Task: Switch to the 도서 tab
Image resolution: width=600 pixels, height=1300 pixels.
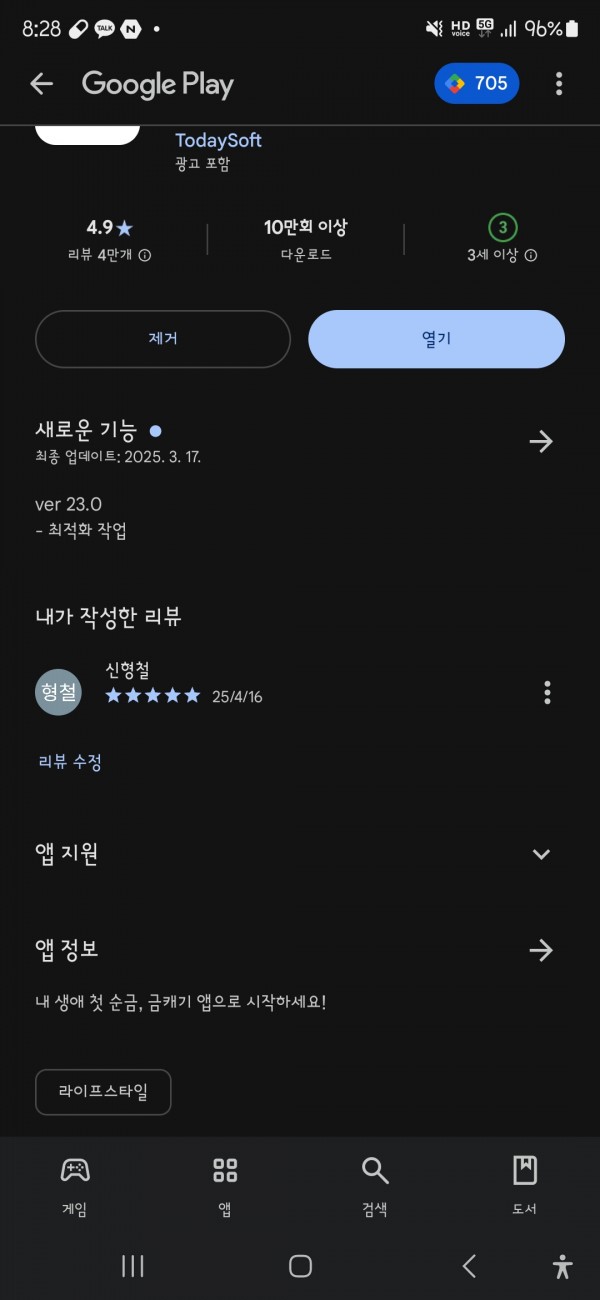Action: pos(525,1187)
